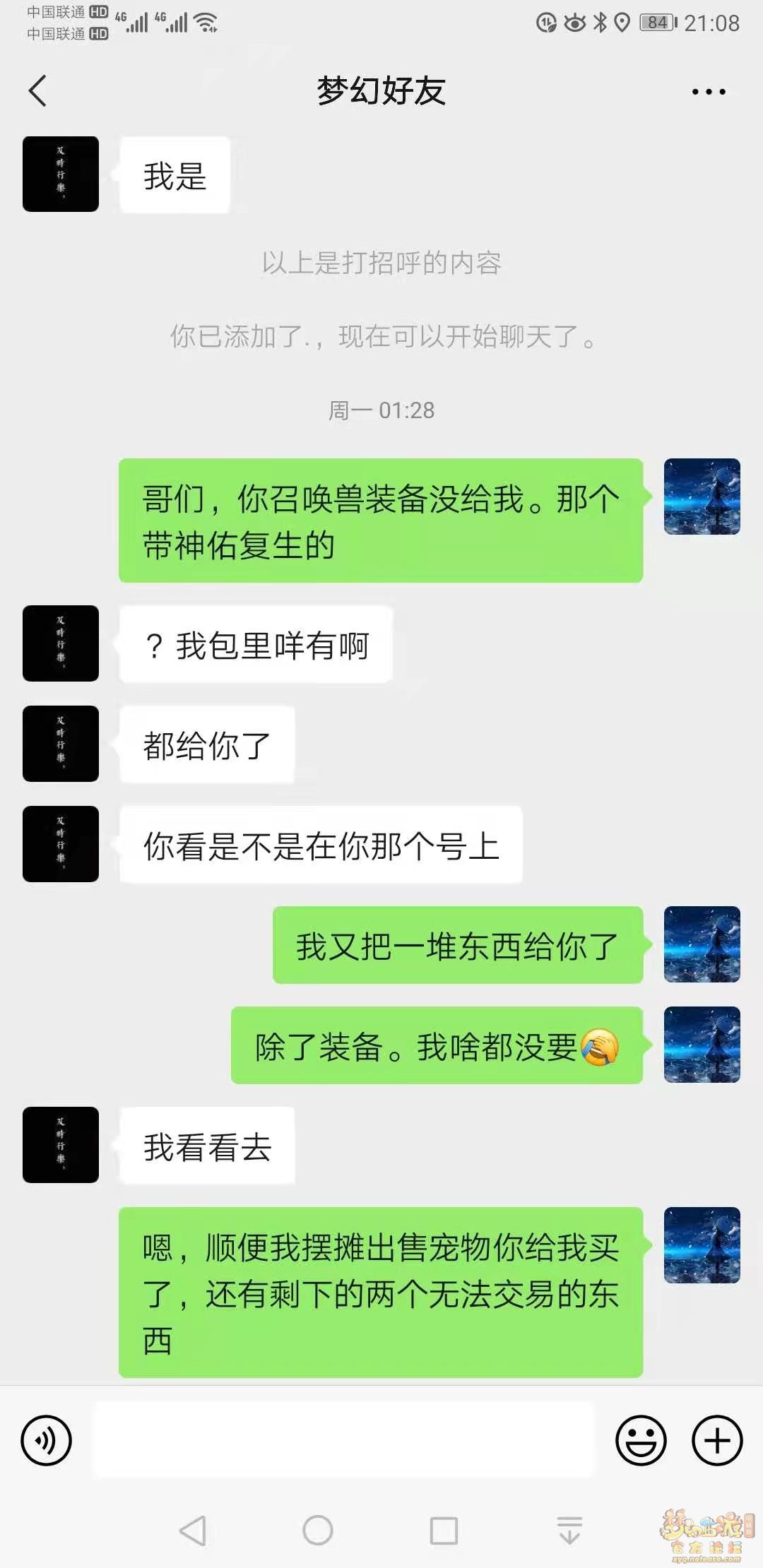Open the emoji sticker picker

click(x=641, y=1440)
